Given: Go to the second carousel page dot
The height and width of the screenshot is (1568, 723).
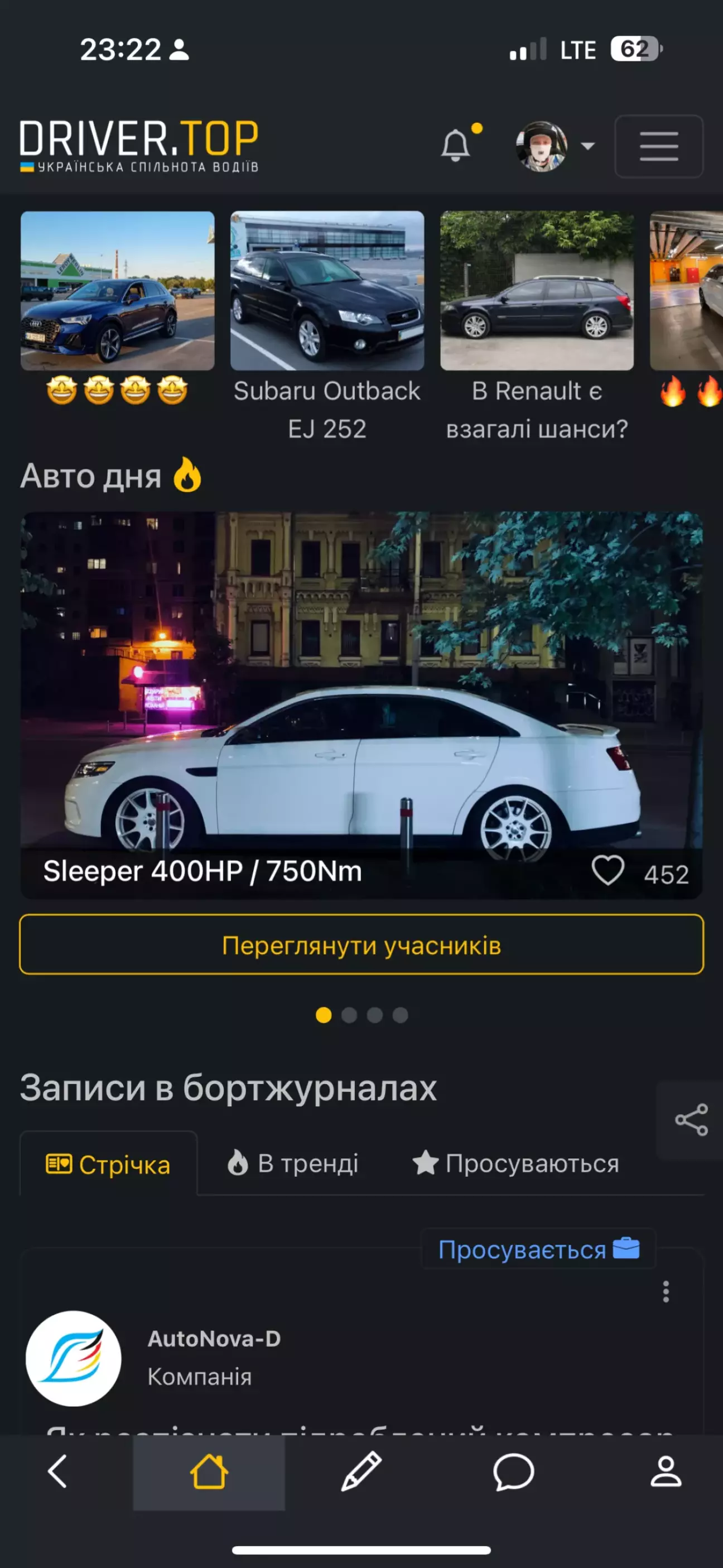Looking at the screenshot, I should (x=349, y=1015).
